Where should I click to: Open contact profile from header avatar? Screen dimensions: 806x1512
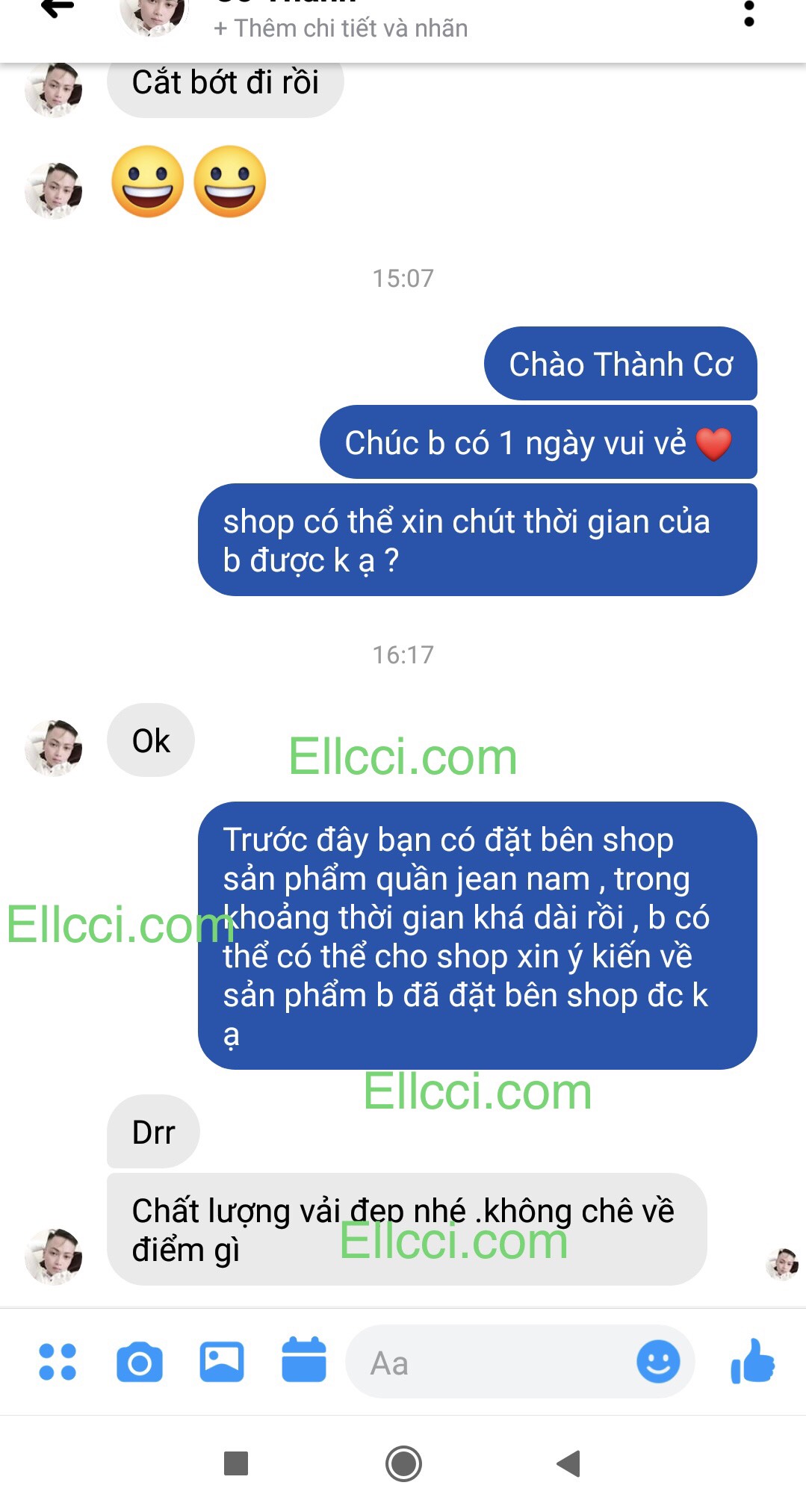pyautogui.click(x=153, y=15)
